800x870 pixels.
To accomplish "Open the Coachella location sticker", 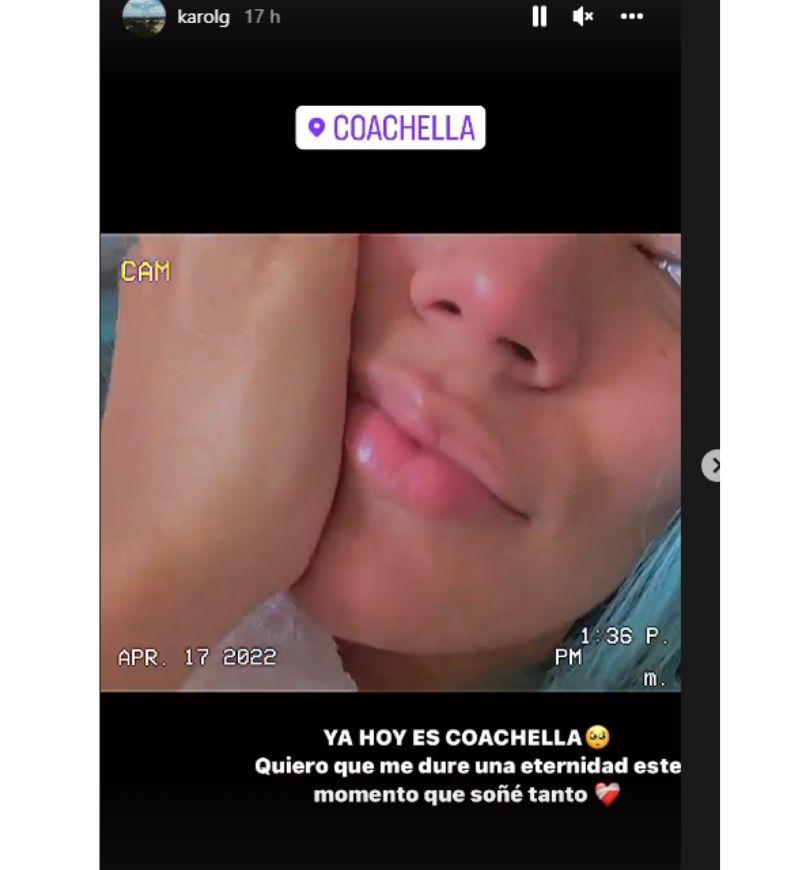I will click(390, 128).
